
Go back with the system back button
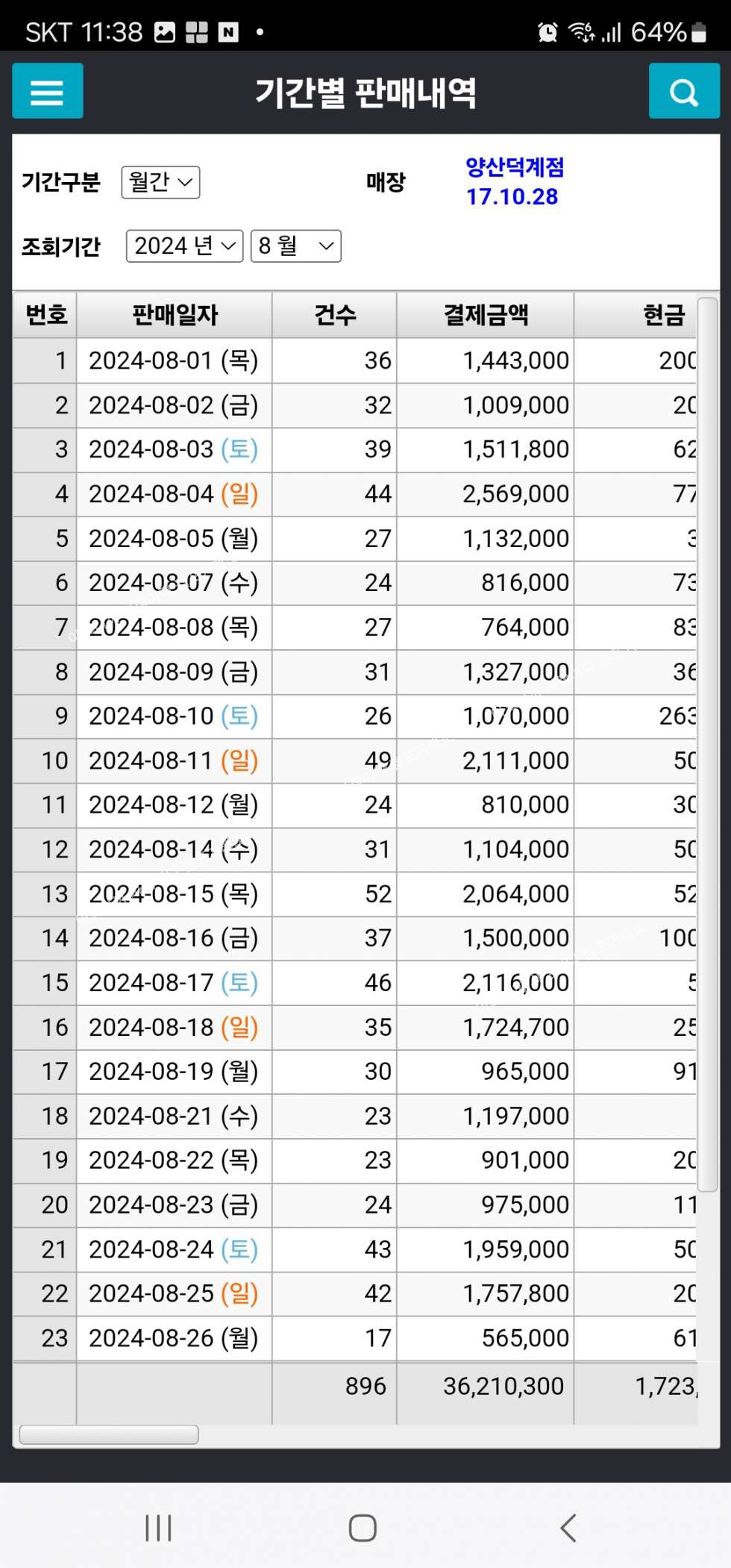(568, 1528)
